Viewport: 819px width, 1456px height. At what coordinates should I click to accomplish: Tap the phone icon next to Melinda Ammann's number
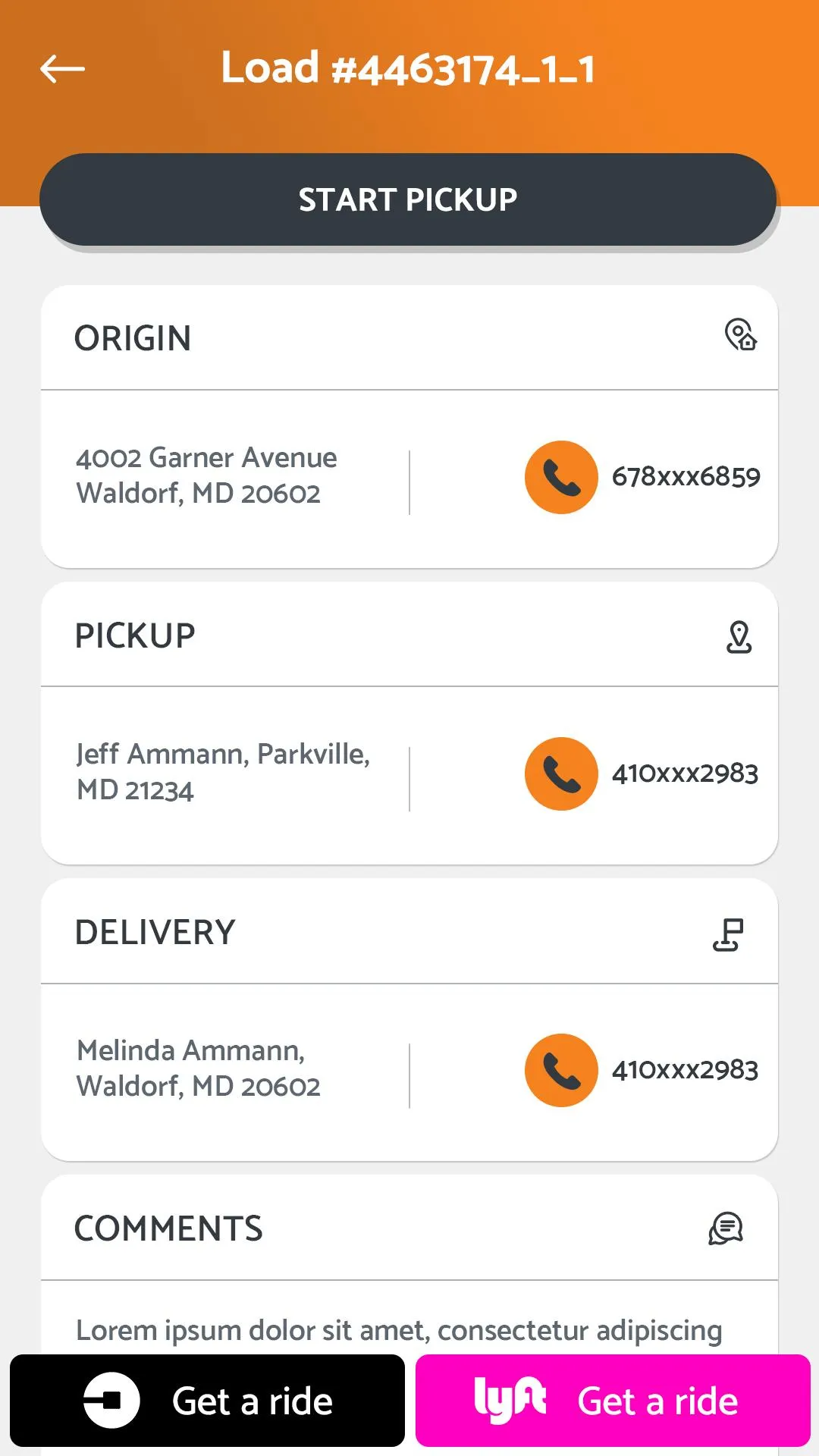[560, 1072]
